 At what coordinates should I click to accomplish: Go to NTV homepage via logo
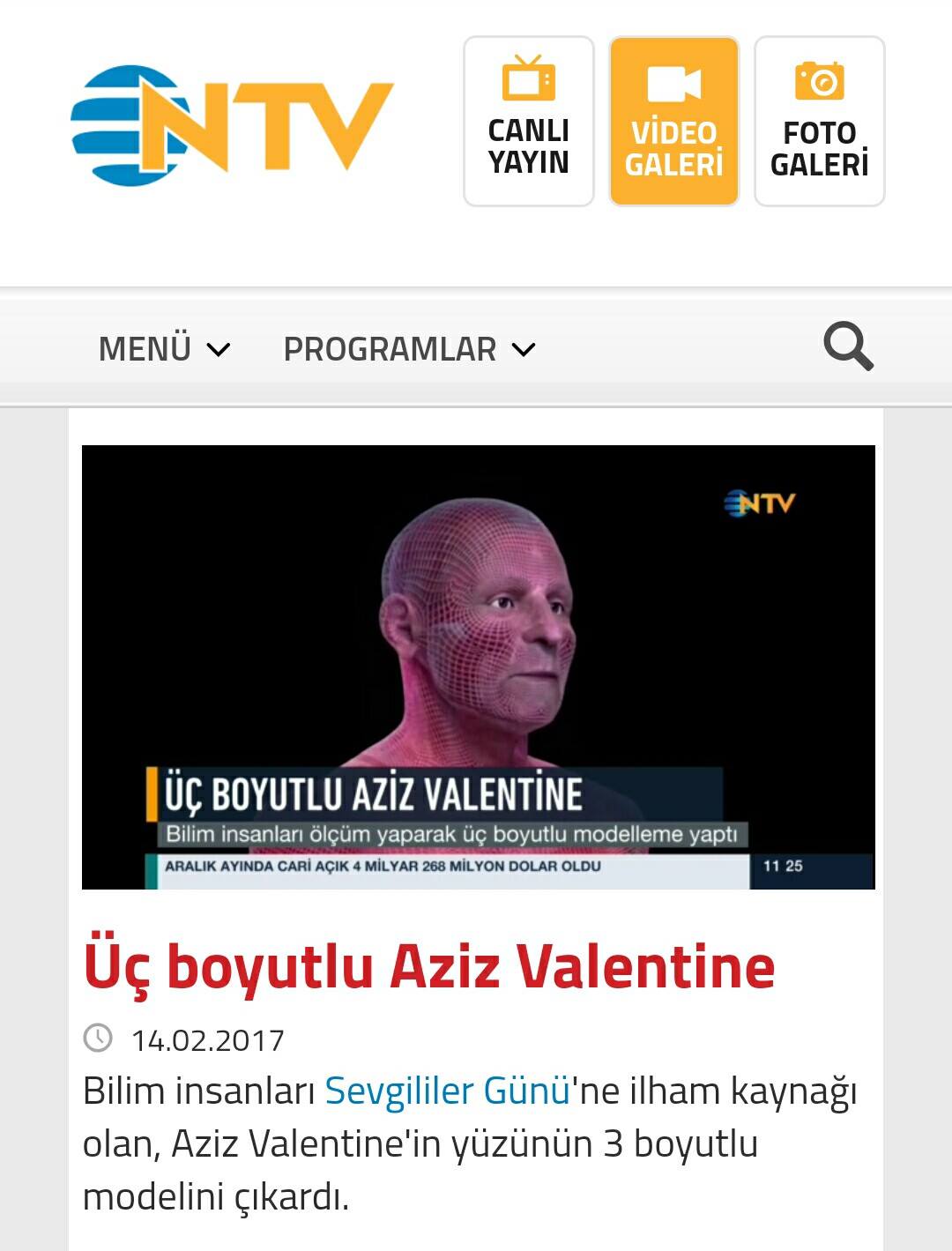[232, 125]
